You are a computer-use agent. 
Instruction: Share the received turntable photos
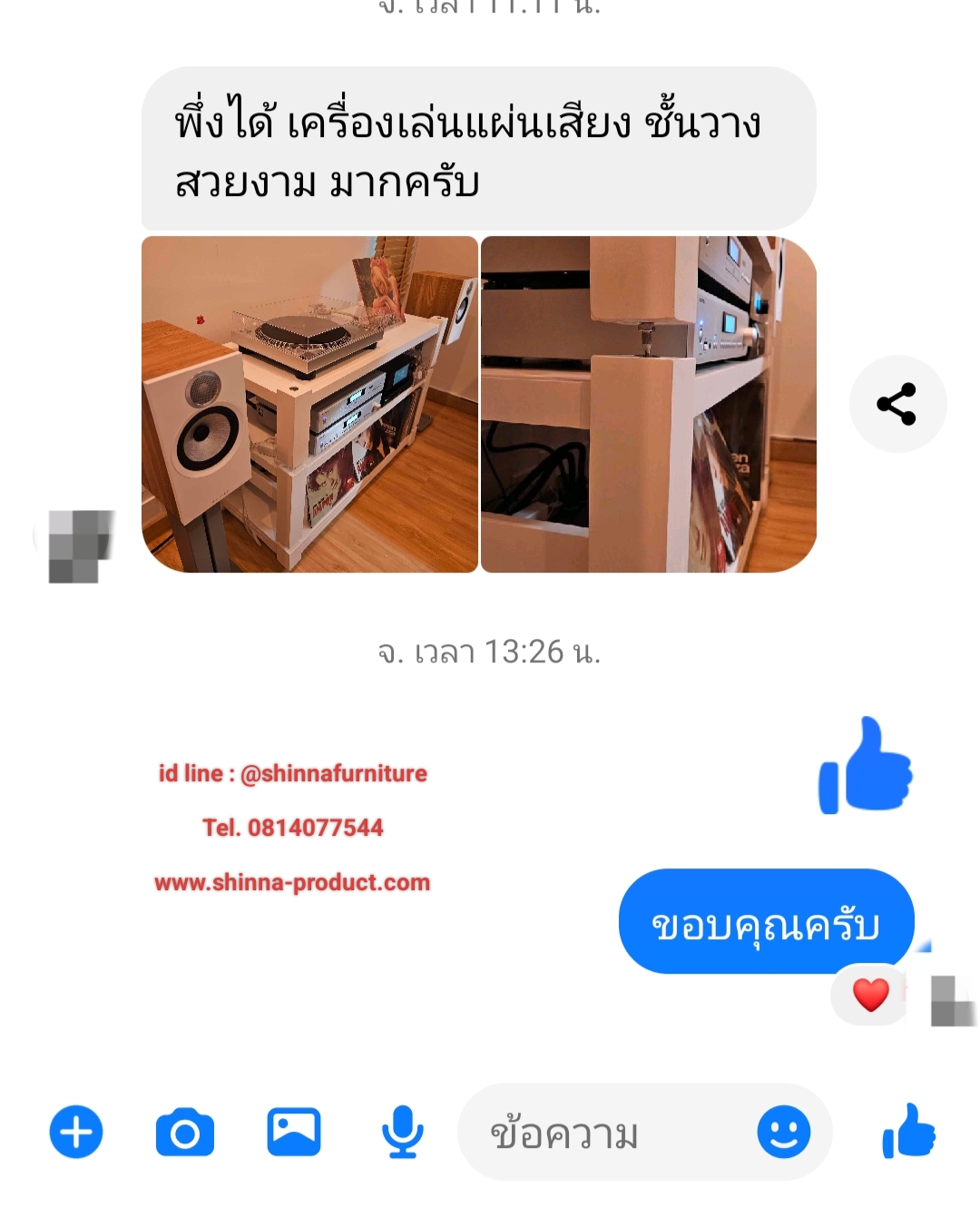click(897, 404)
